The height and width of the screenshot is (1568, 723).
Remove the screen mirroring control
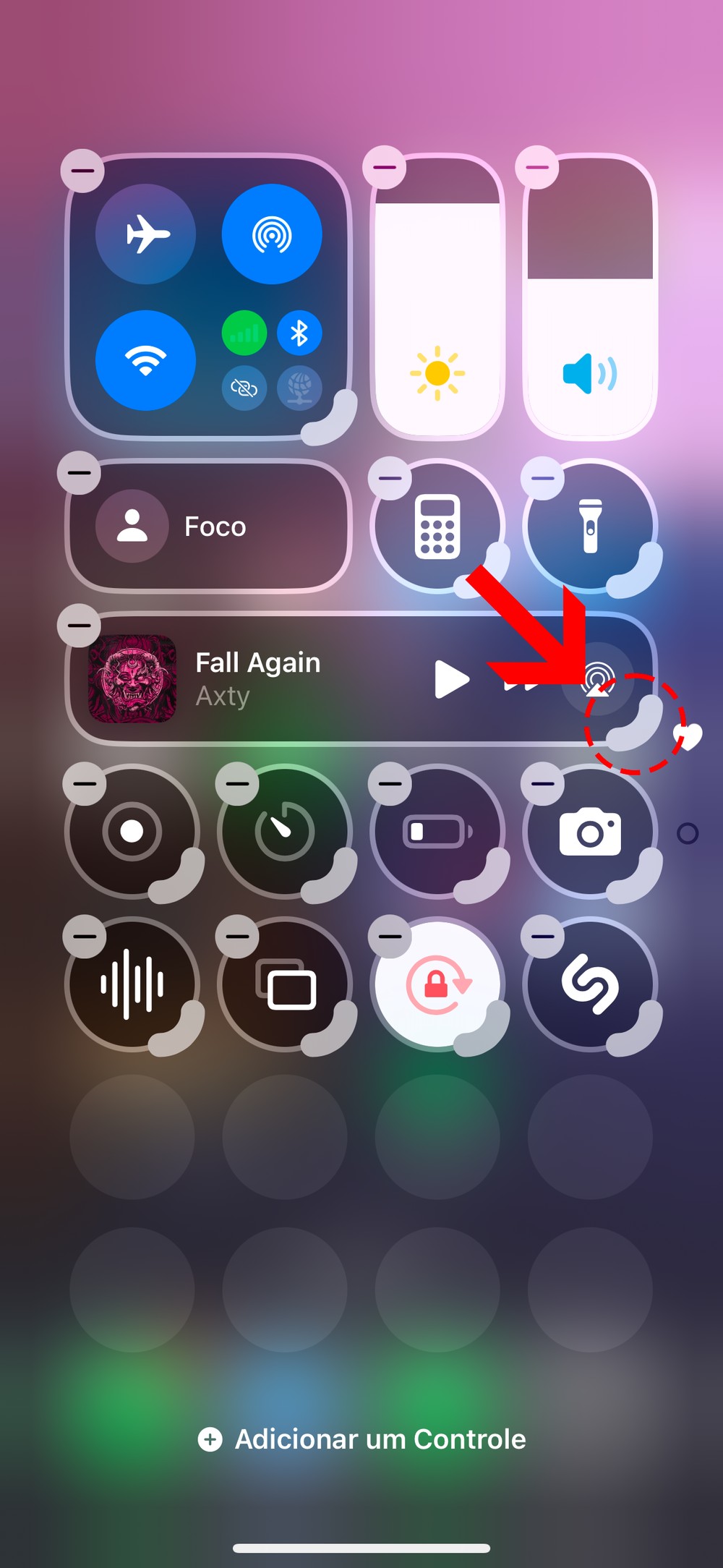coord(237,937)
